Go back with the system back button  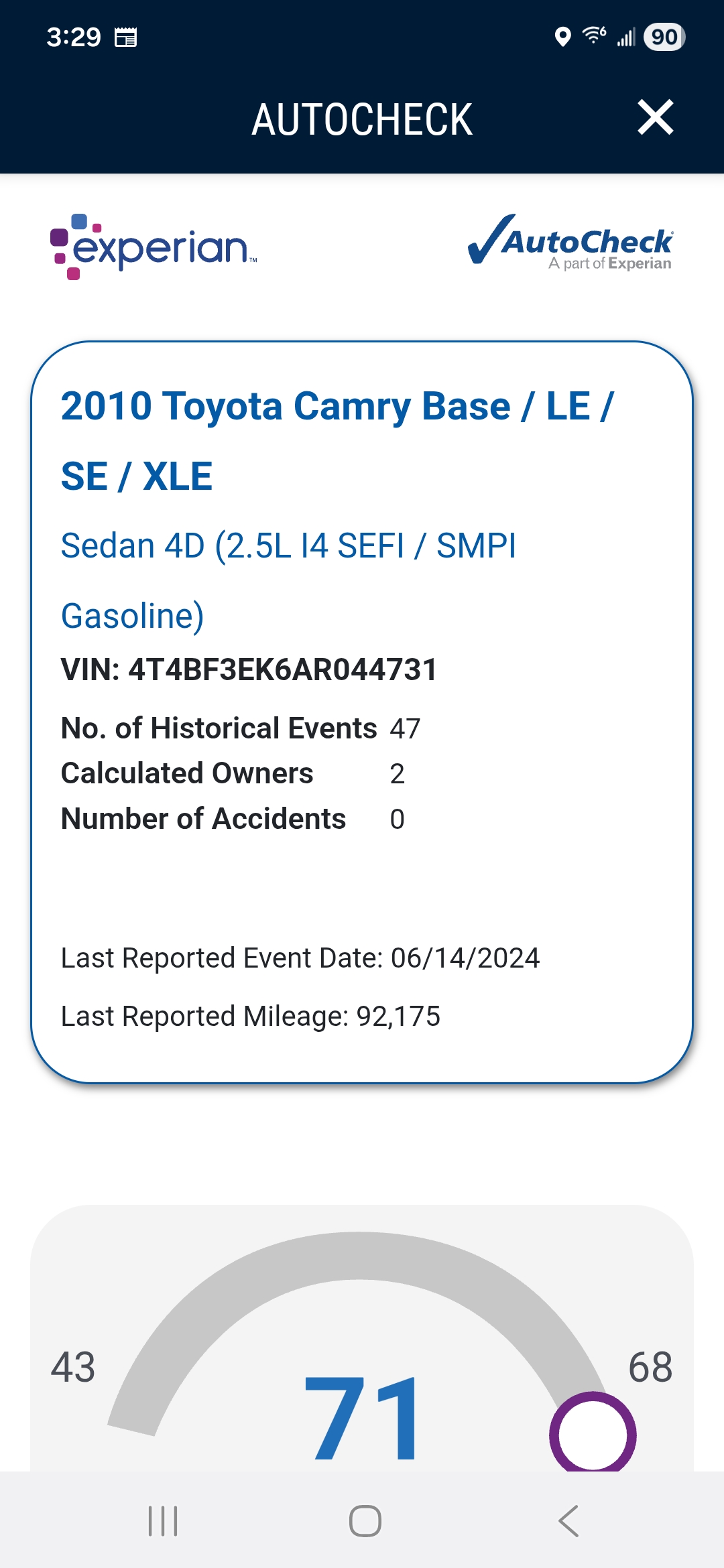point(568,1520)
